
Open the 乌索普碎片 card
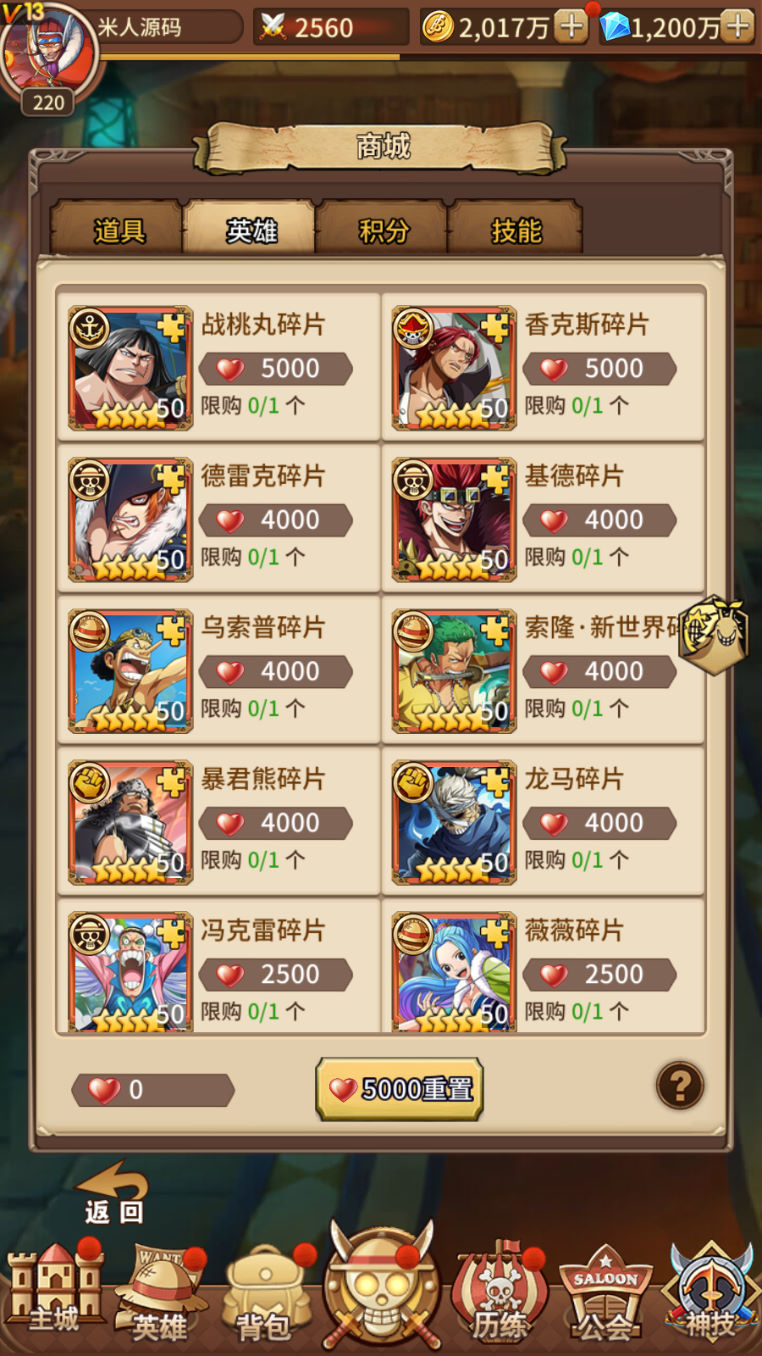tap(218, 670)
